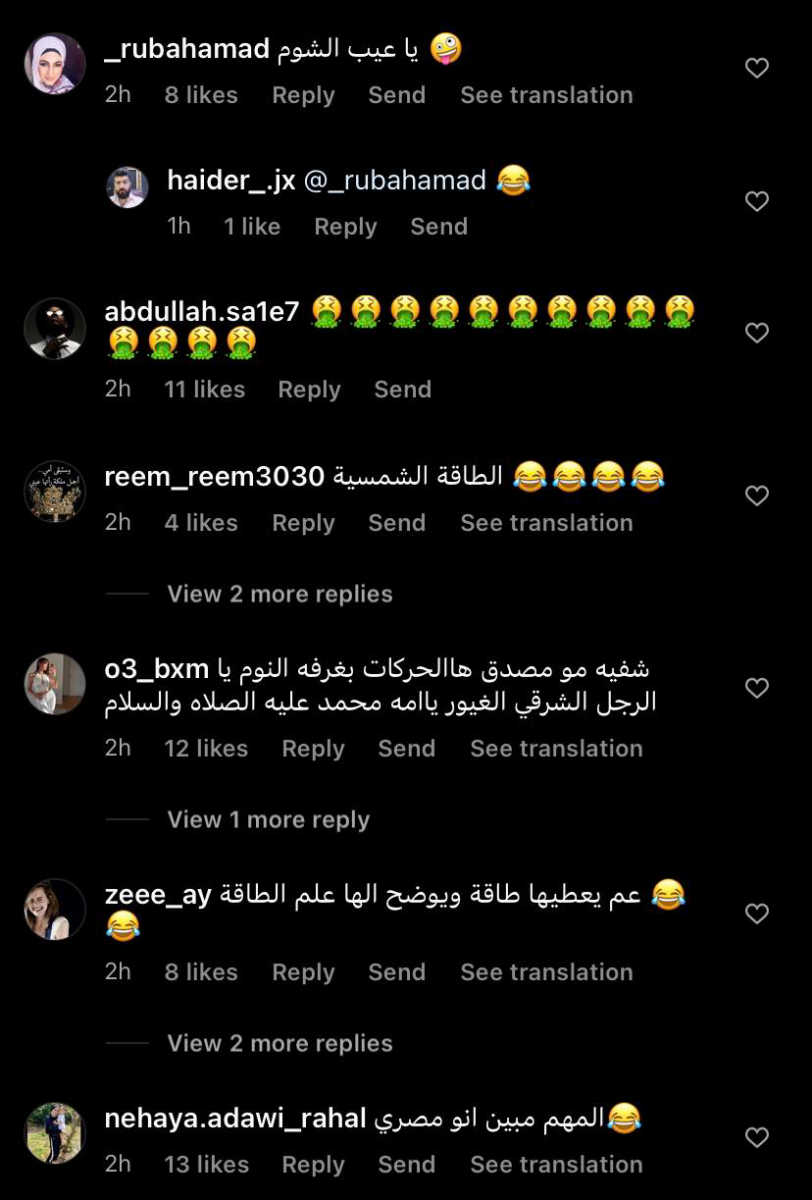Screen dimensions: 812x1200
Task: Like the comment by _rubahamad
Action: click(757, 68)
